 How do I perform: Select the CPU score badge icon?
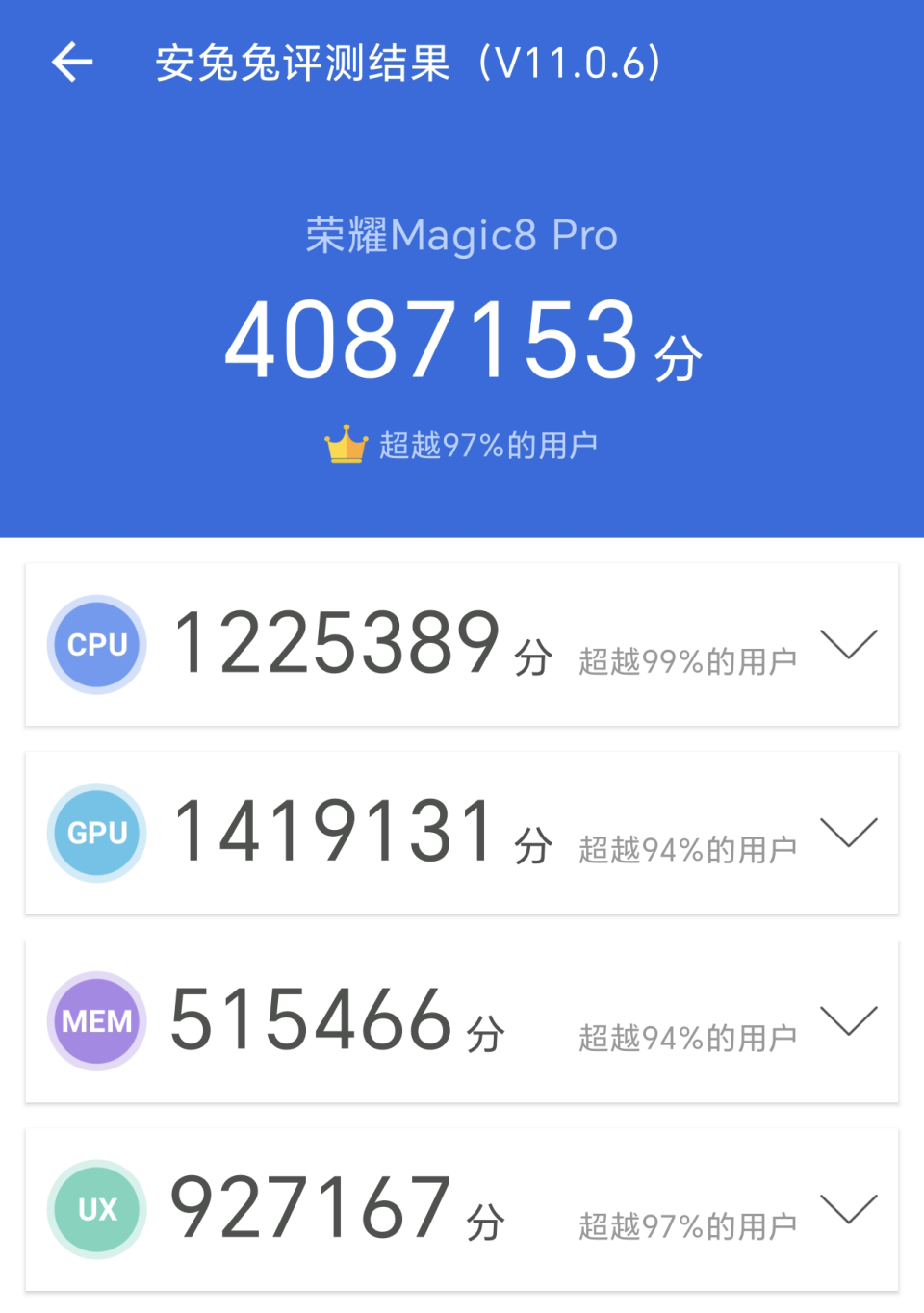96,645
